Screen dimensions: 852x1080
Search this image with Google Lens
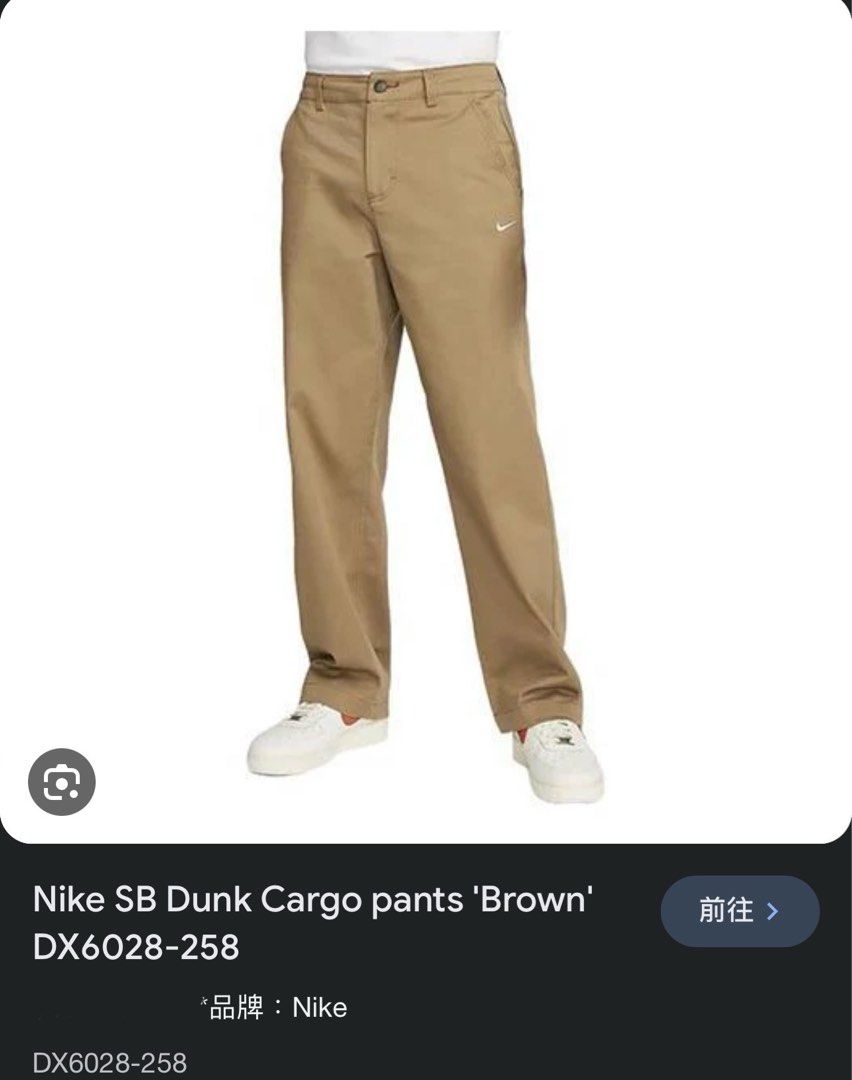tap(62, 781)
